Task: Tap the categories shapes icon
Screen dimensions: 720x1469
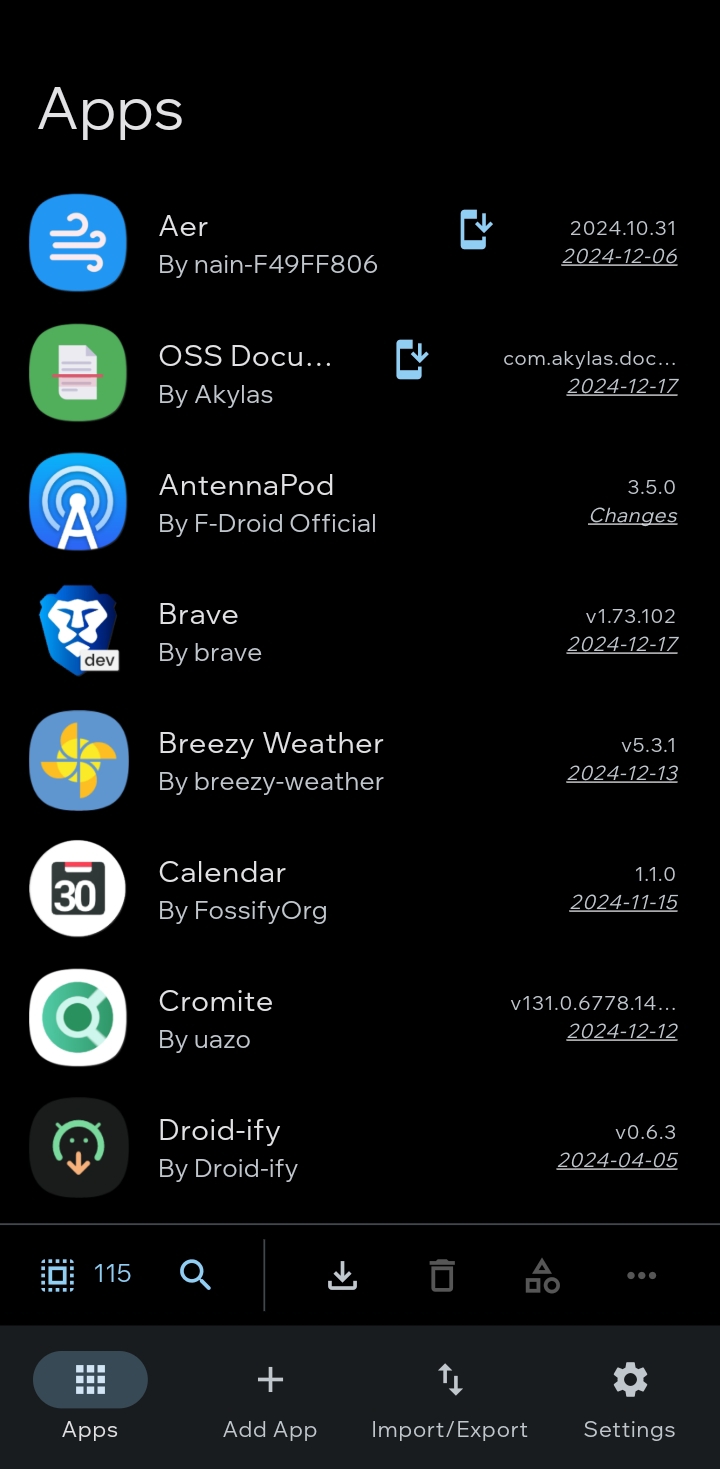Action: pyautogui.click(x=542, y=1275)
